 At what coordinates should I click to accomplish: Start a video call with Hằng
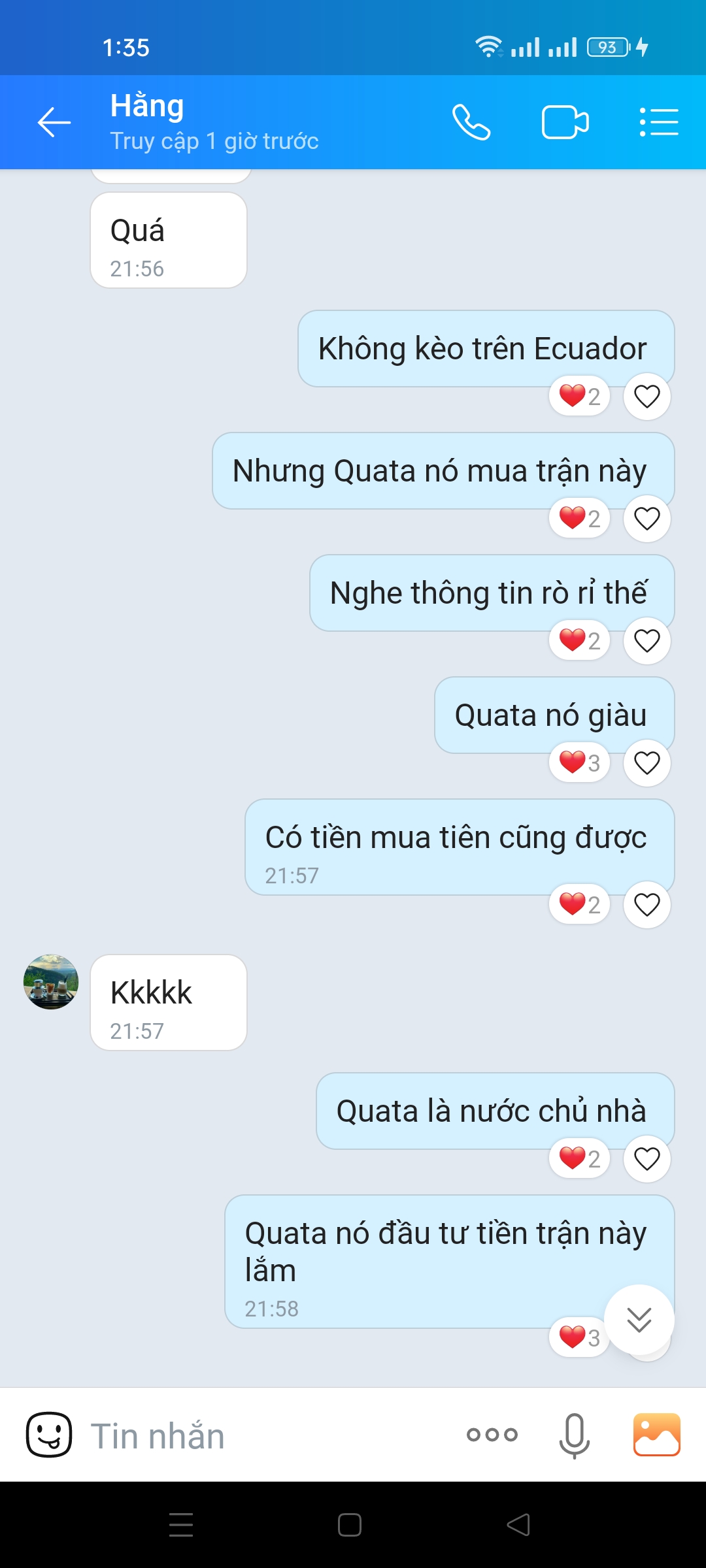[565, 122]
